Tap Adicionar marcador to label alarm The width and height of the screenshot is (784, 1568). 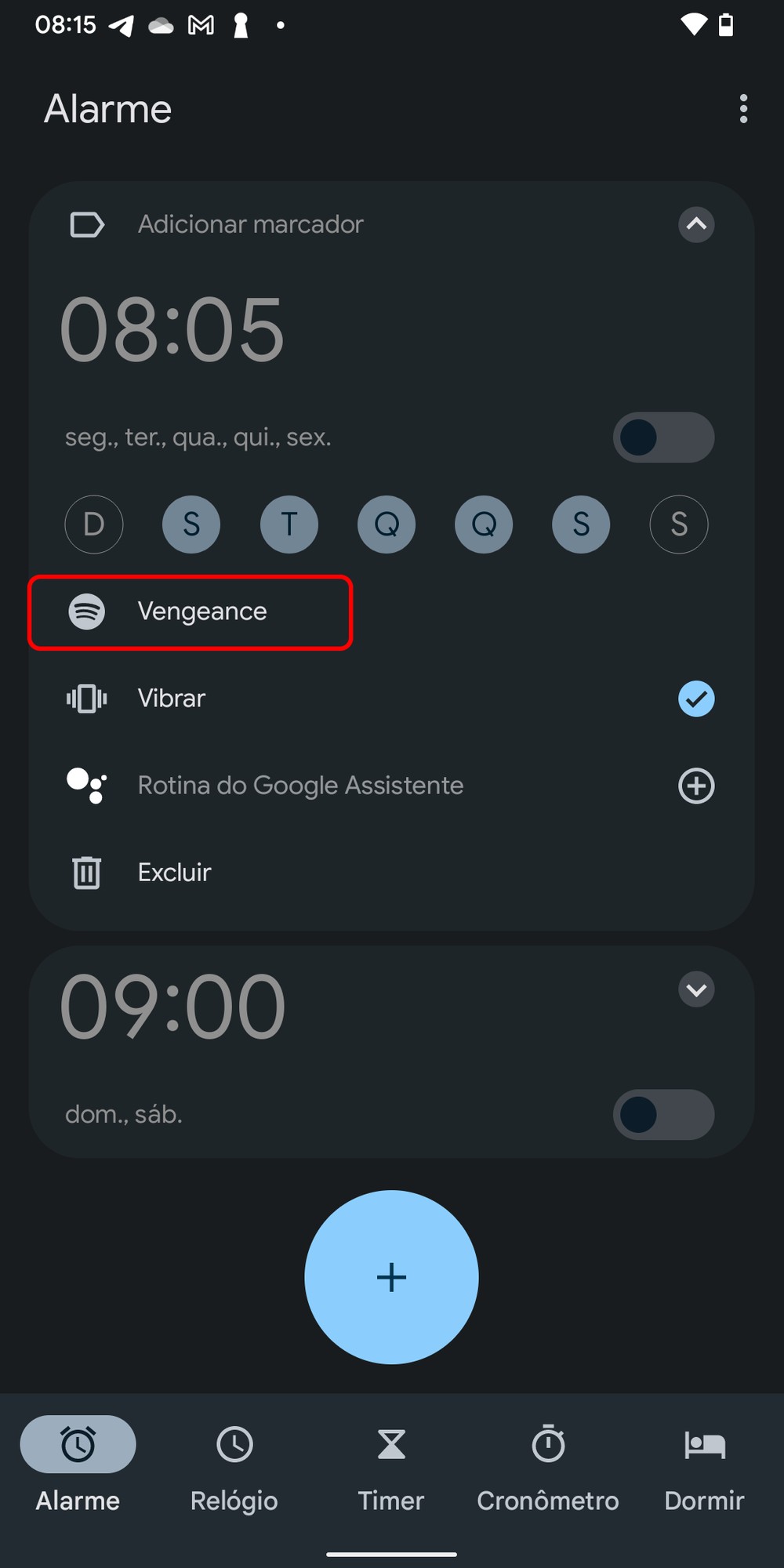250,225
